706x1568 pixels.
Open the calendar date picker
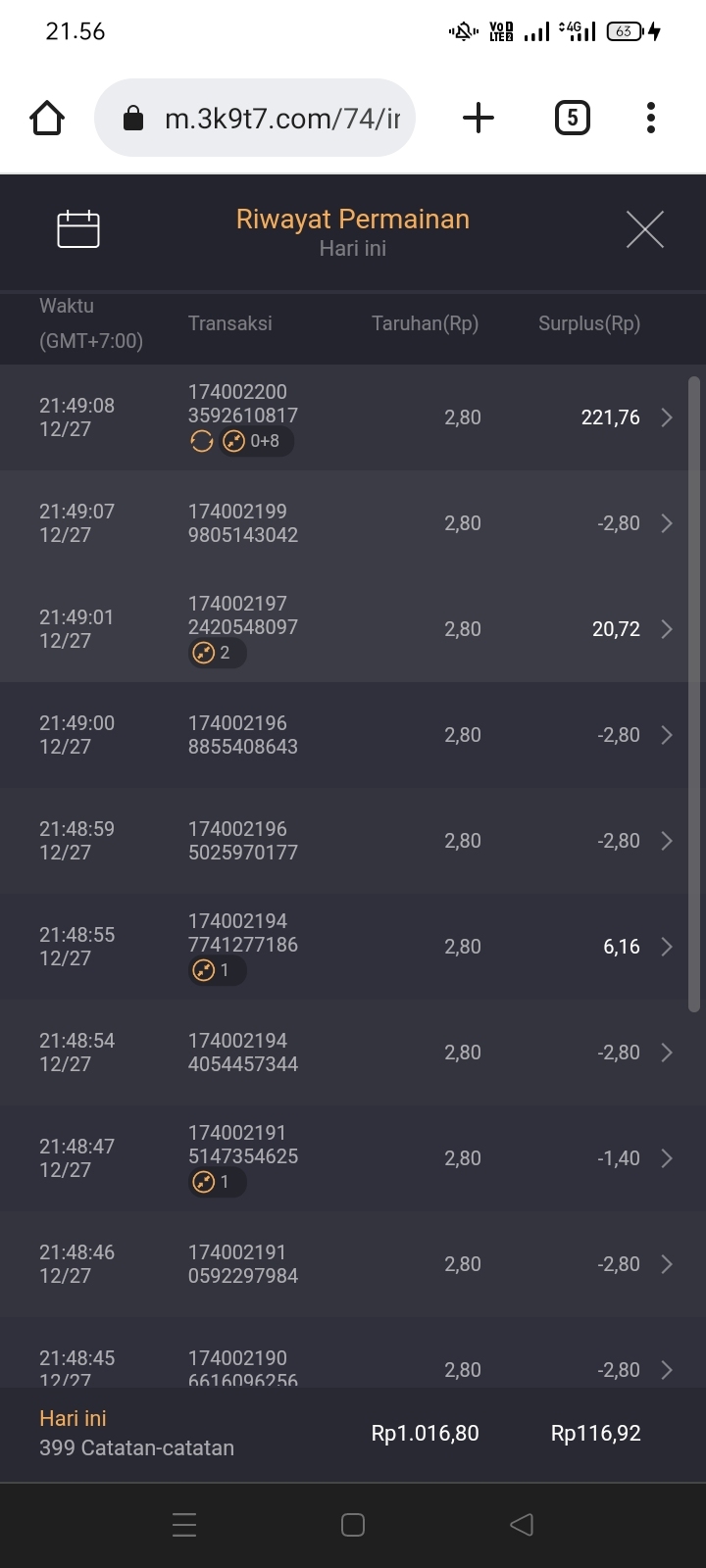(78, 229)
